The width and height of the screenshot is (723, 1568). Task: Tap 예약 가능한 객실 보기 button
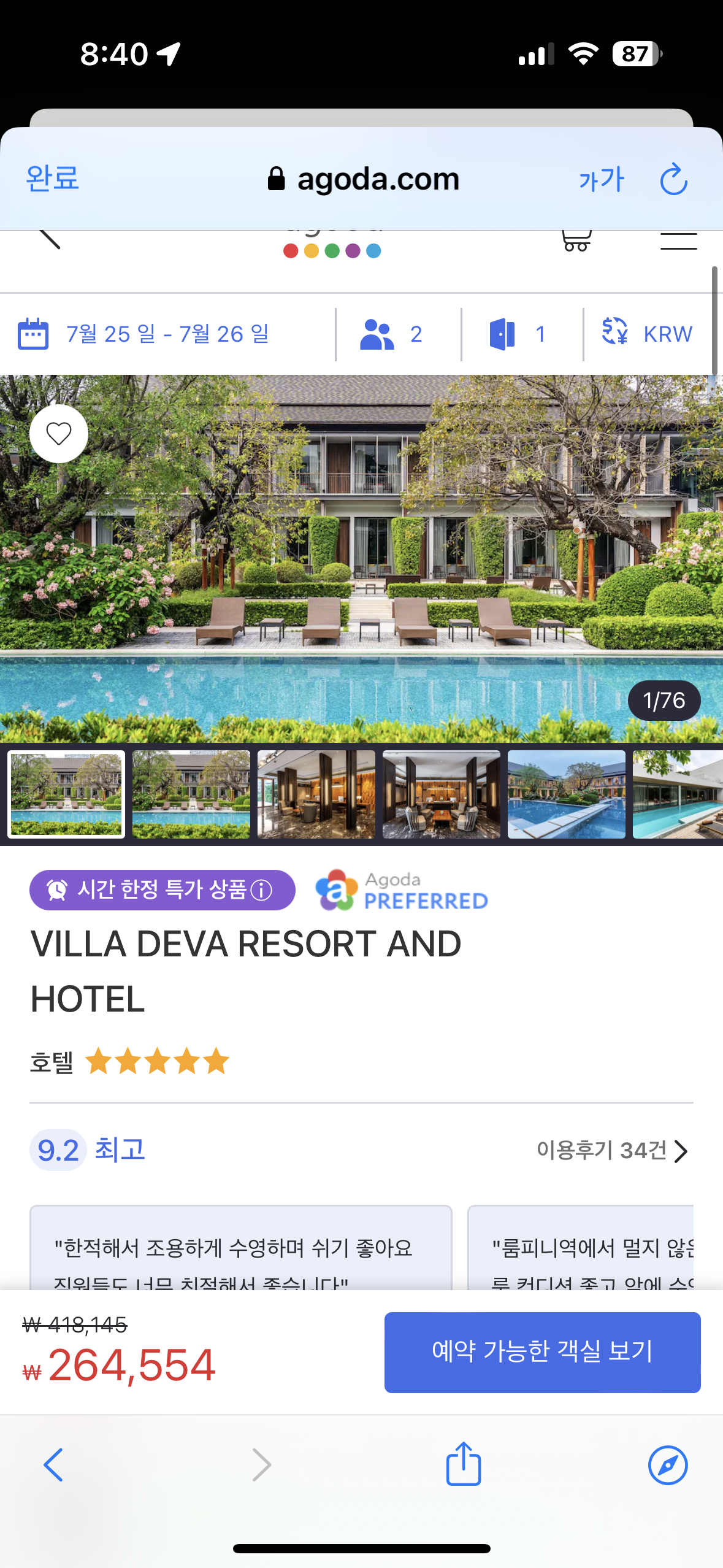tap(542, 1352)
